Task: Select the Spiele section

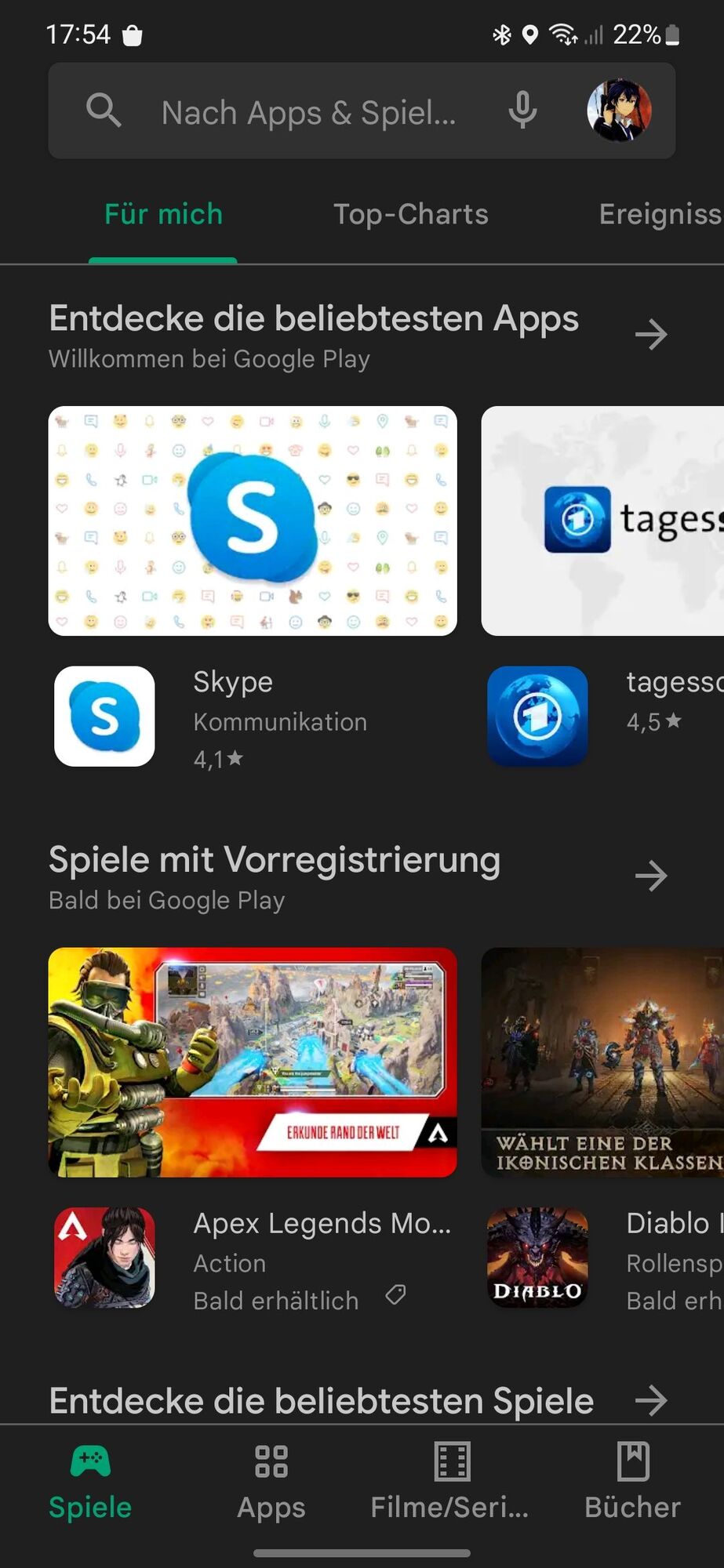Action: pos(90,1482)
